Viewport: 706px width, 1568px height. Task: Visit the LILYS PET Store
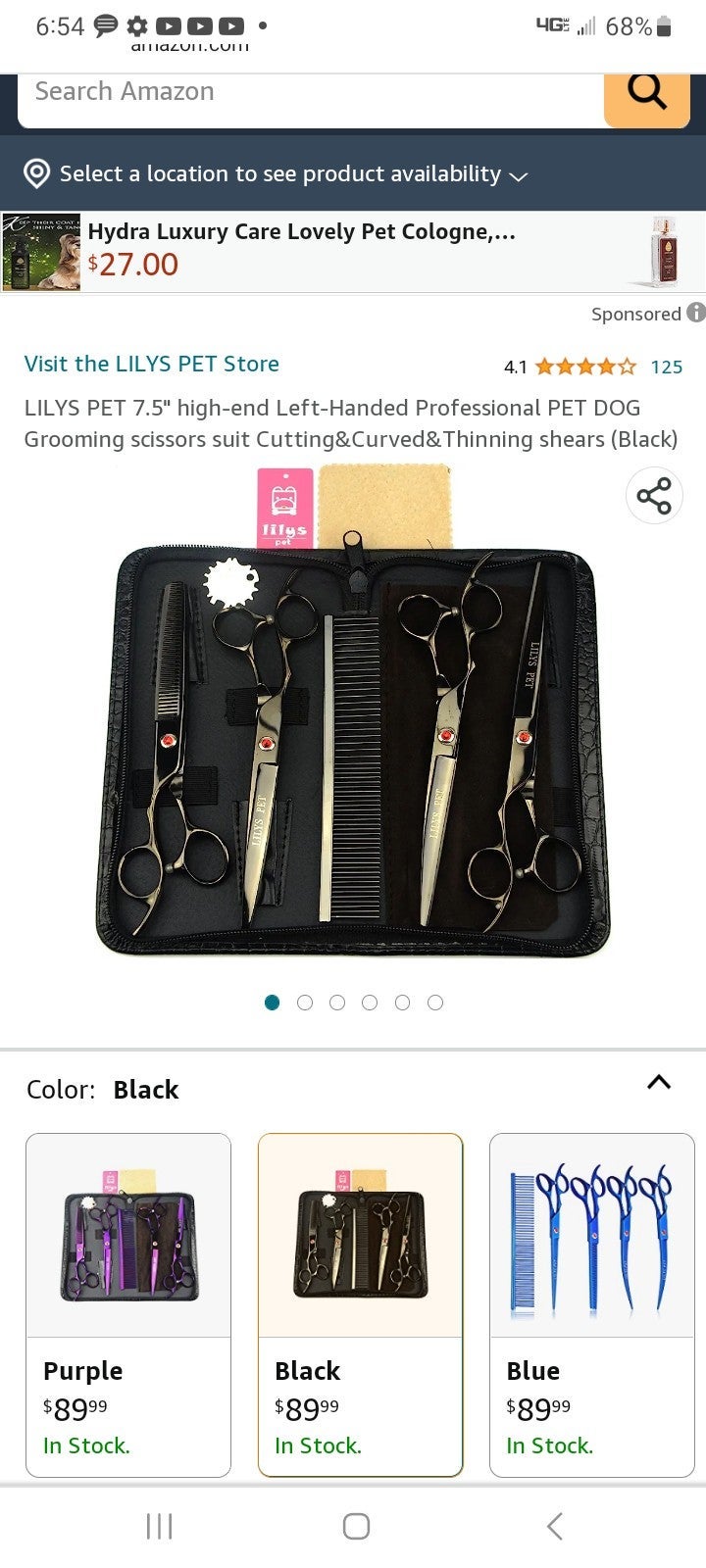(152, 364)
